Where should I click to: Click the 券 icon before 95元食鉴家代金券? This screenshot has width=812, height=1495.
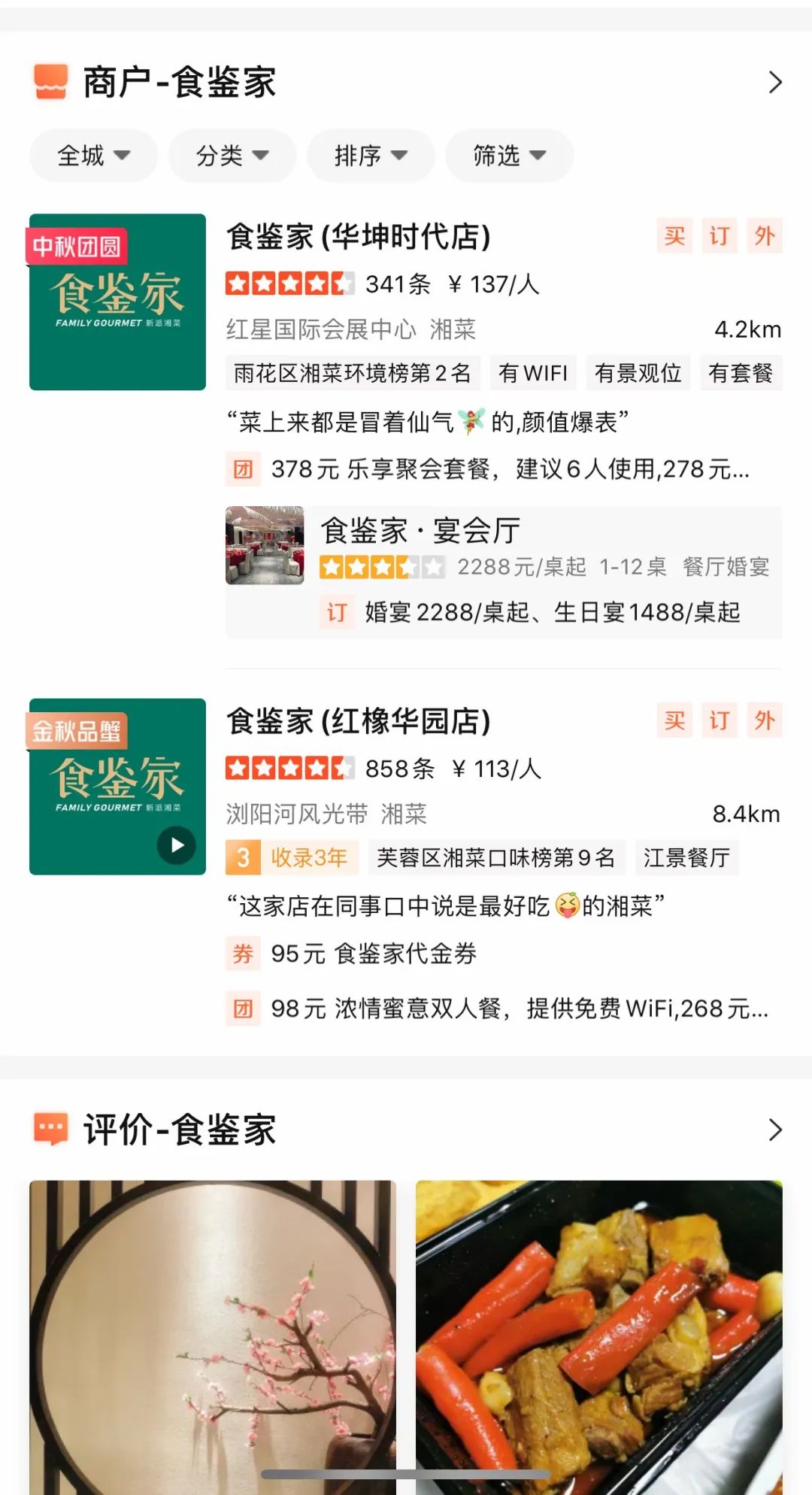pyautogui.click(x=242, y=953)
